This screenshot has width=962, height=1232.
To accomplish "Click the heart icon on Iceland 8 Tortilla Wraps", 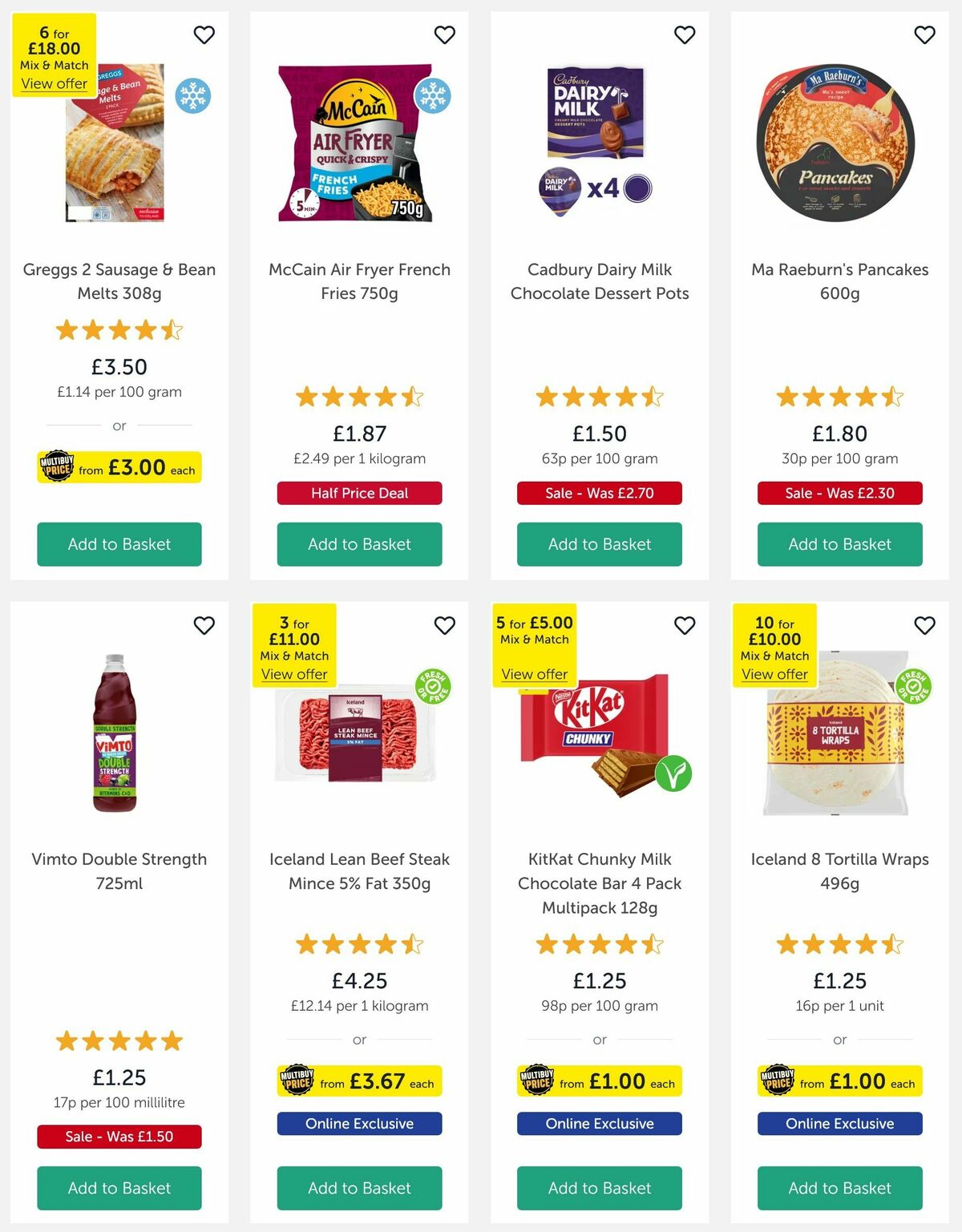I will [925, 626].
